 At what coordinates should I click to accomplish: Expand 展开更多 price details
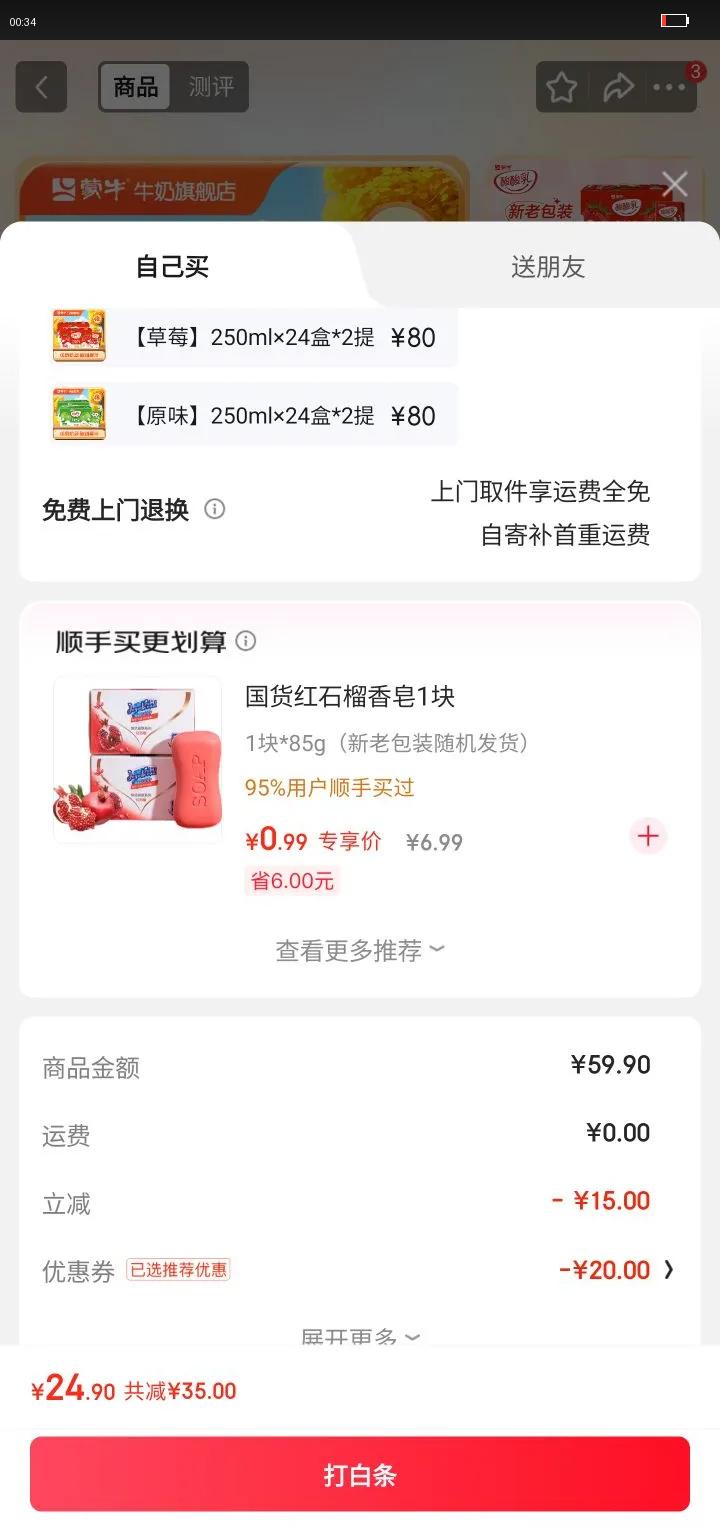click(x=360, y=1337)
